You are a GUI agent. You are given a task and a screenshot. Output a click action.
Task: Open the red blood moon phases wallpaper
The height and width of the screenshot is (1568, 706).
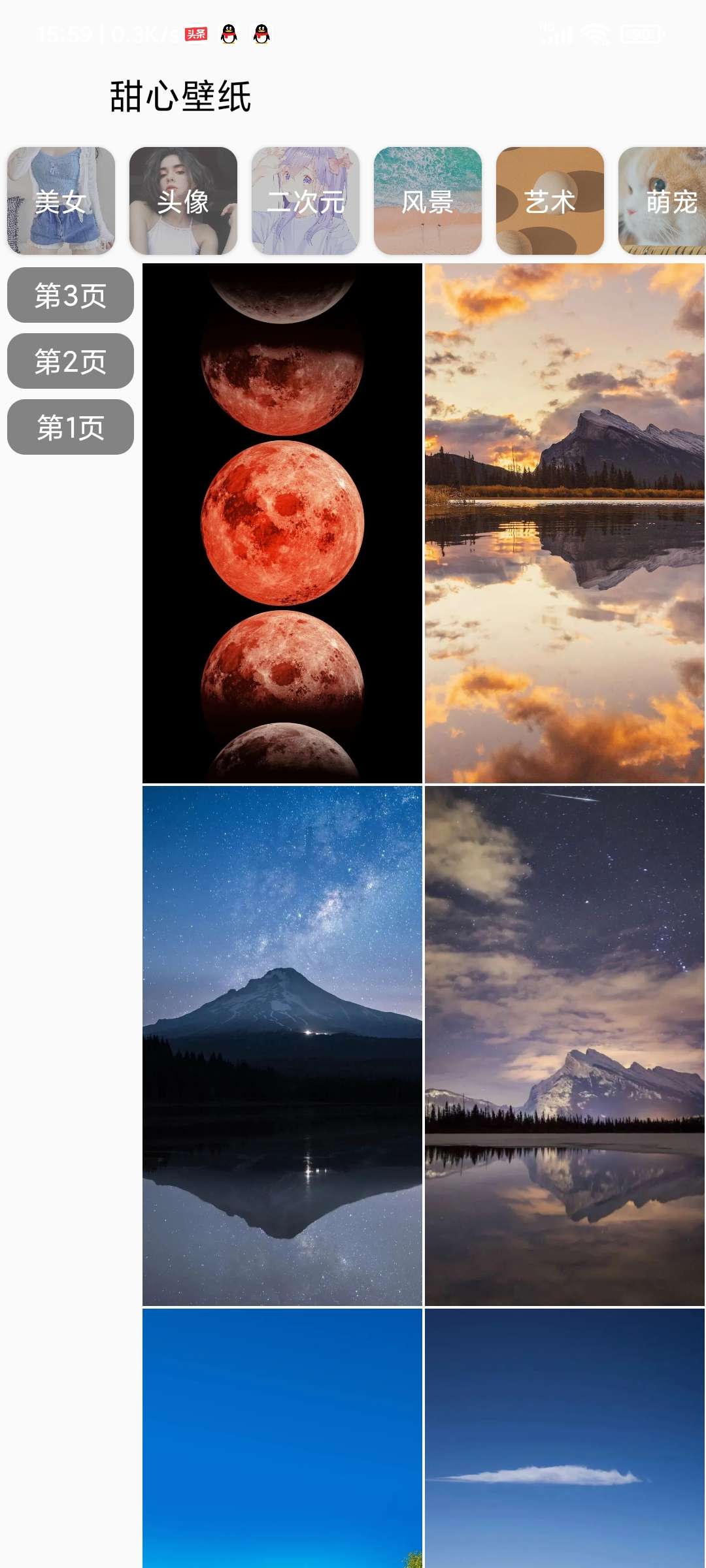click(282, 523)
